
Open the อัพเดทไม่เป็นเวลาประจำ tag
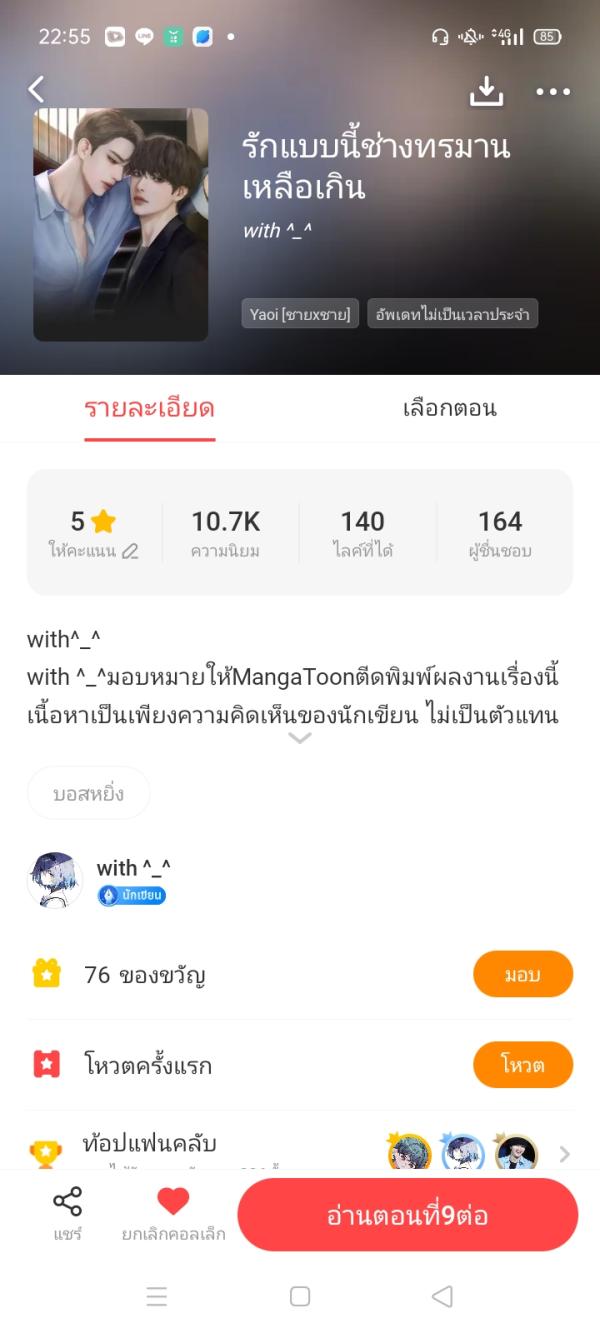pos(452,314)
